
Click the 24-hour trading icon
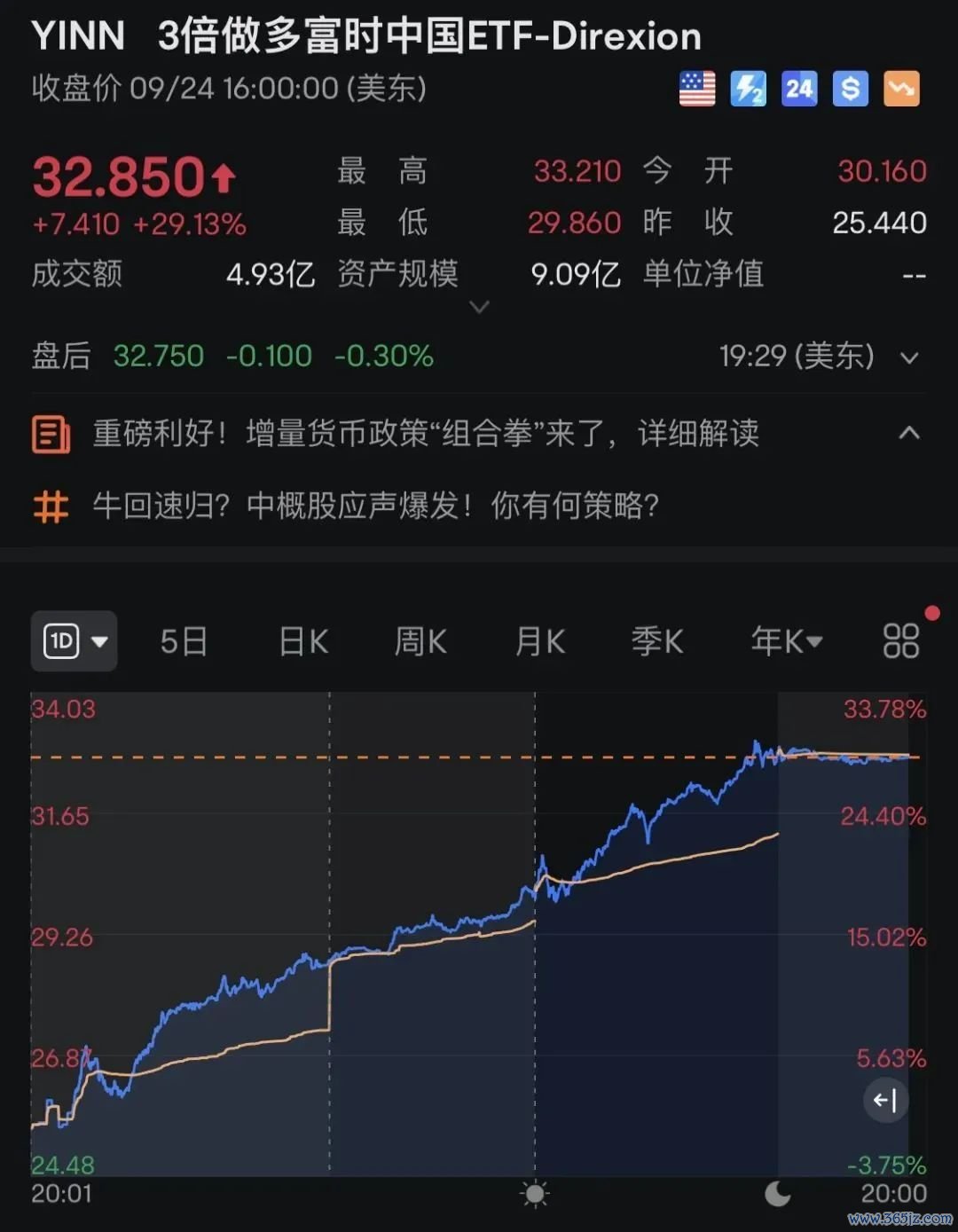(799, 88)
